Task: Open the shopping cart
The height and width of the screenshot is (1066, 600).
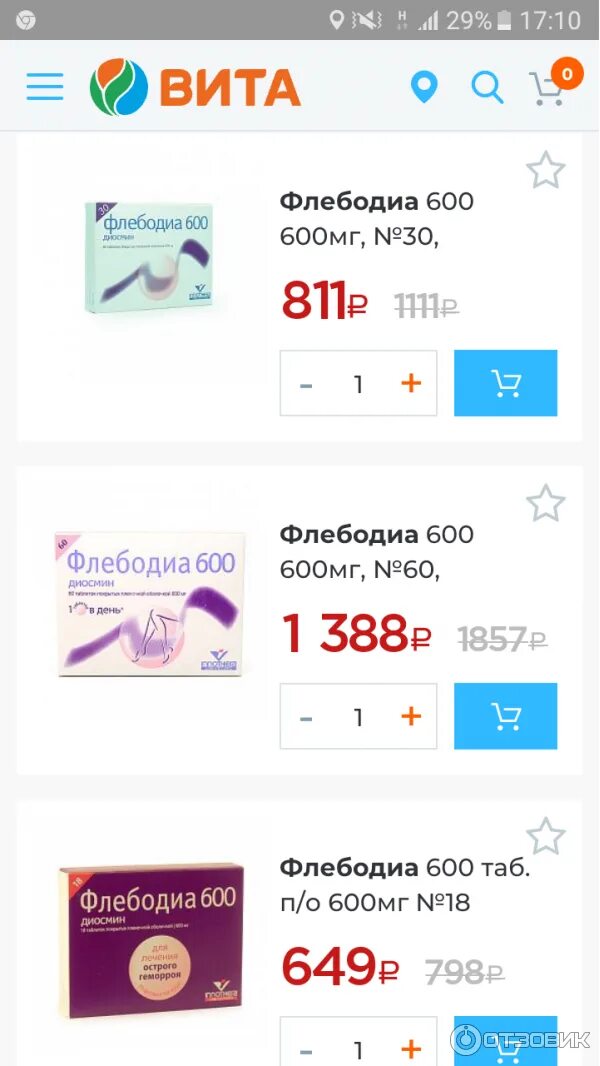Action: coord(548,88)
